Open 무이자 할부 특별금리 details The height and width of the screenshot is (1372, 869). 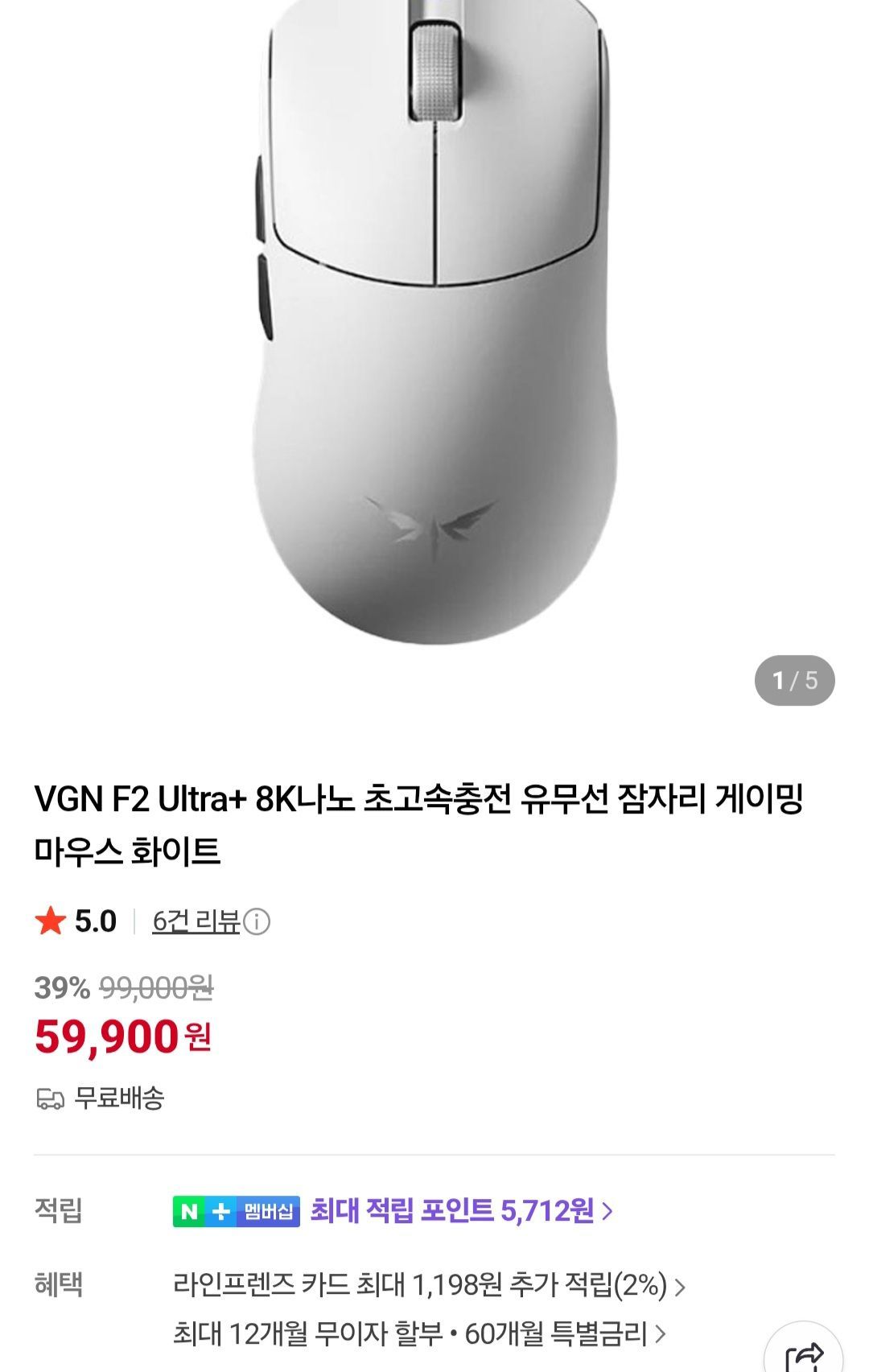[x=418, y=1334]
